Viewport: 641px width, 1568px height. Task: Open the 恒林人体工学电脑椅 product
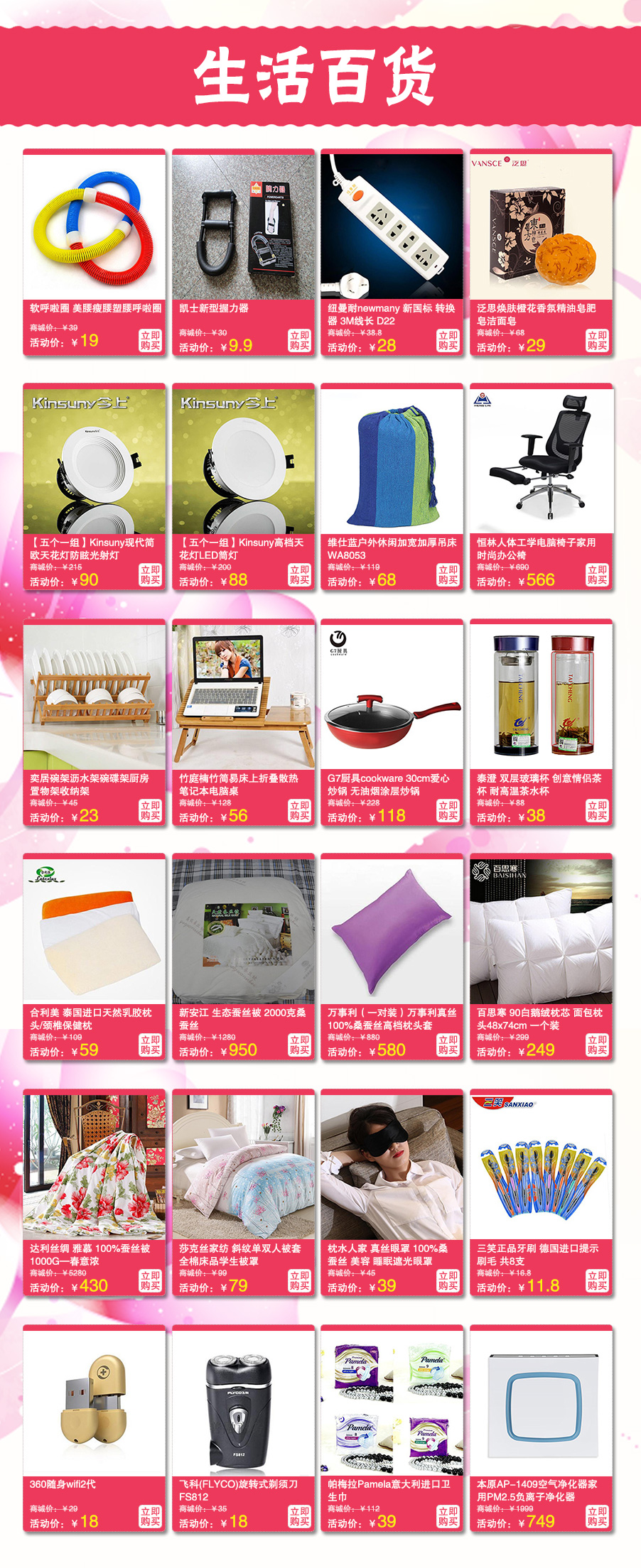pos(541,462)
